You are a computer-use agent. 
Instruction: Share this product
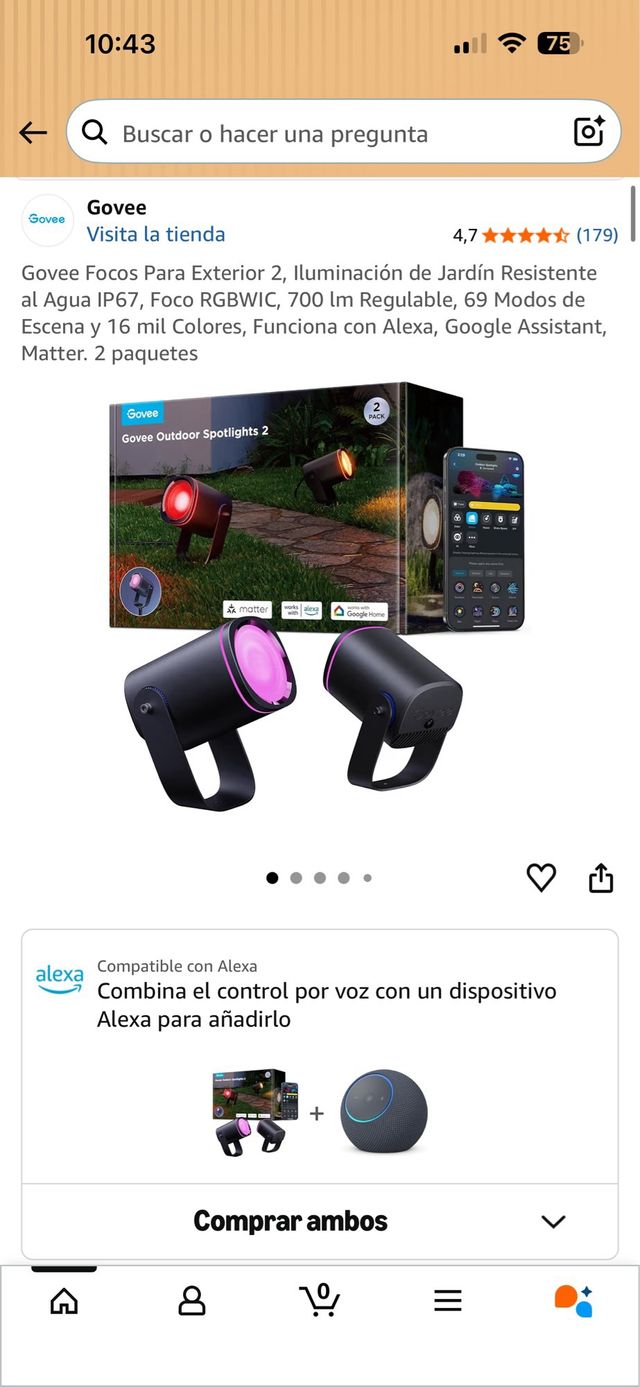[x=600, y=878]
